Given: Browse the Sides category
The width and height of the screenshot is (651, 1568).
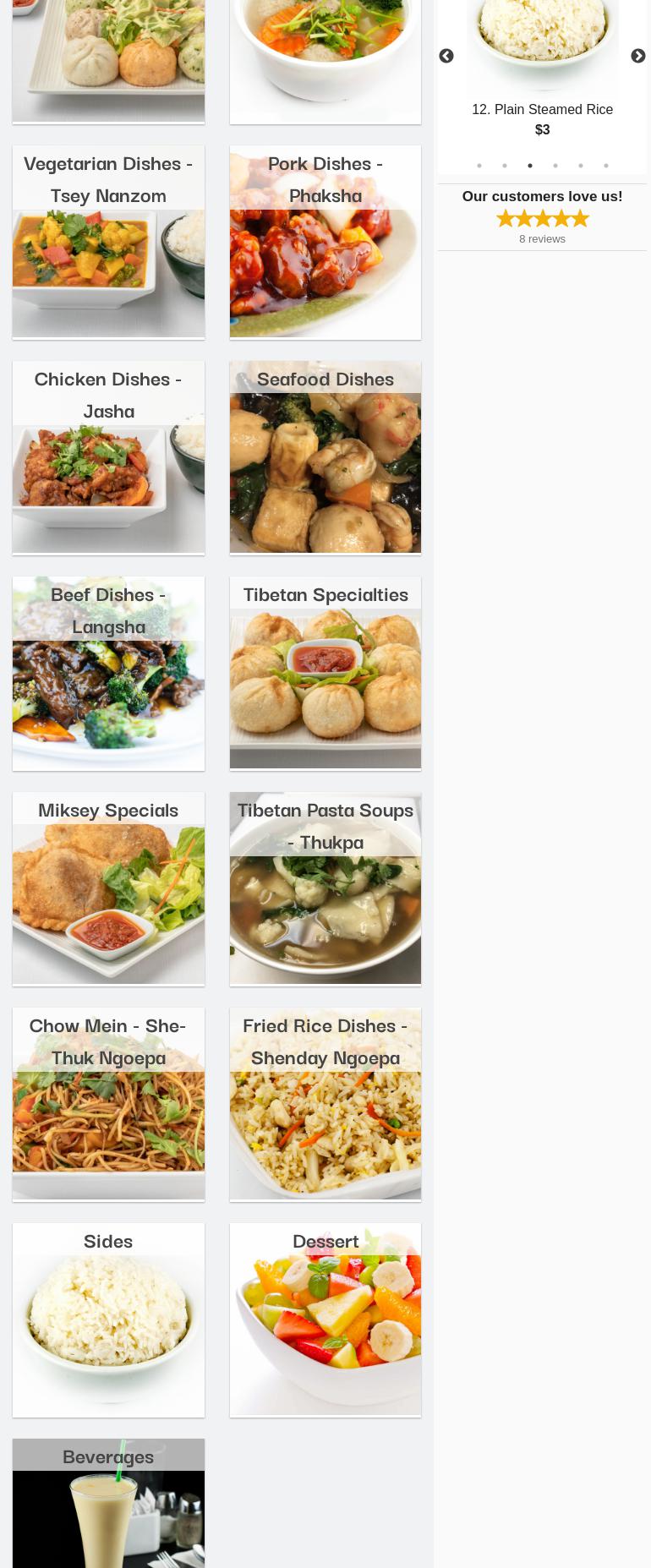Looking at the screenshot, I should [x=108, y=1320].
